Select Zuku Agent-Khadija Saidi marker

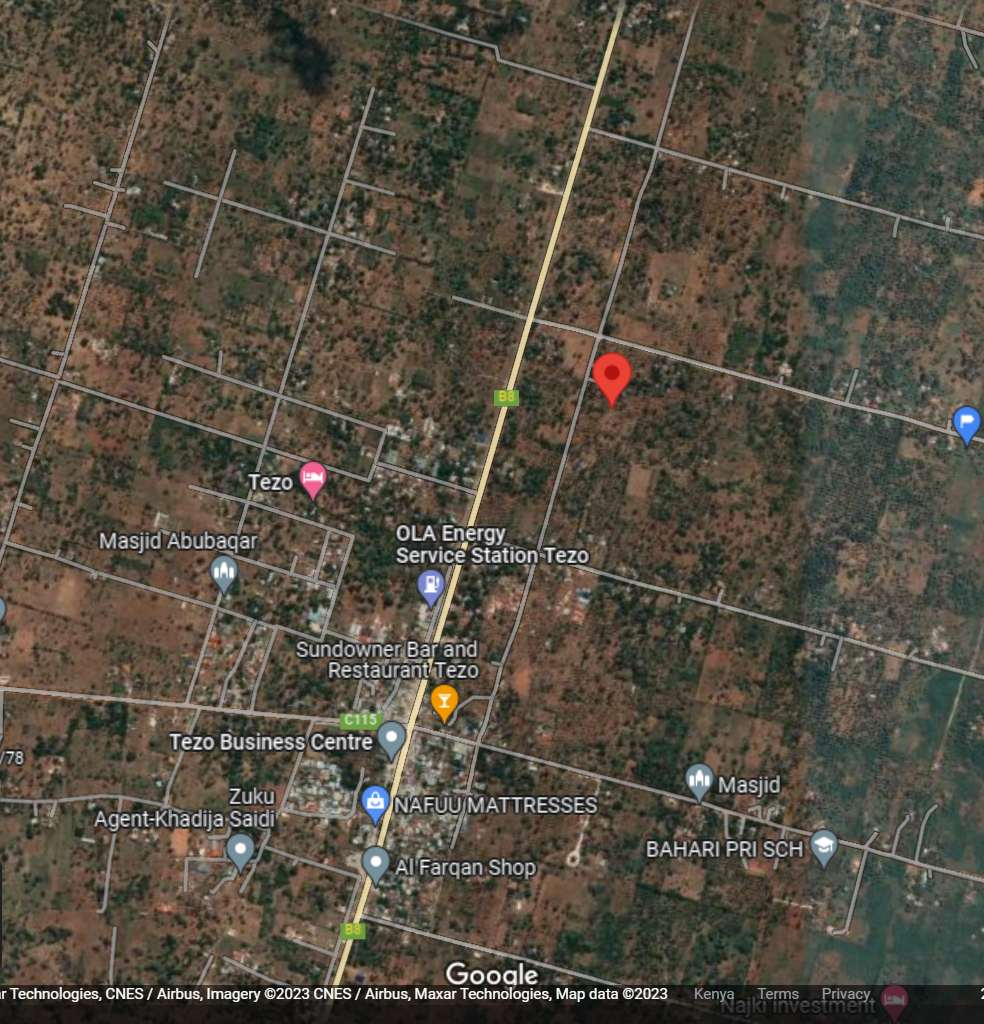240,850
